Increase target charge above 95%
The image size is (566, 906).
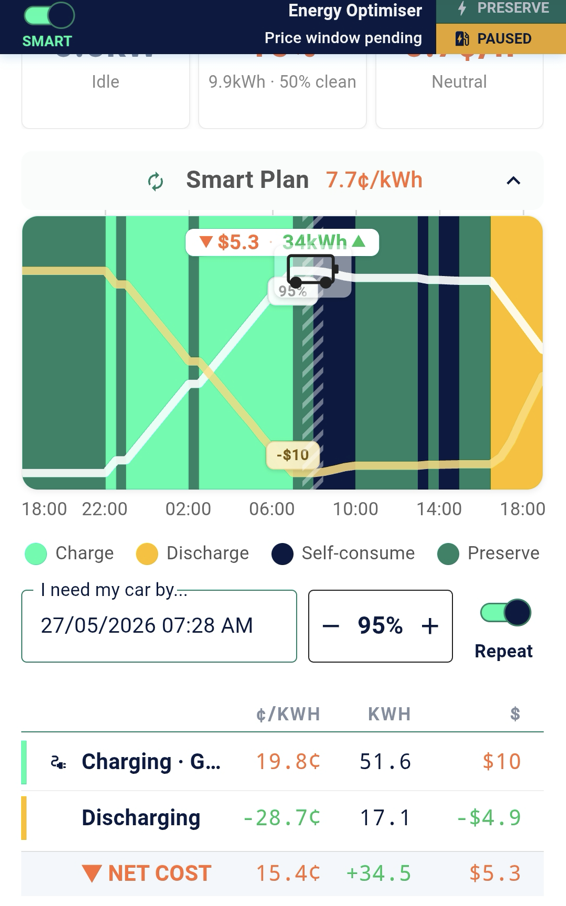(430, 626)
